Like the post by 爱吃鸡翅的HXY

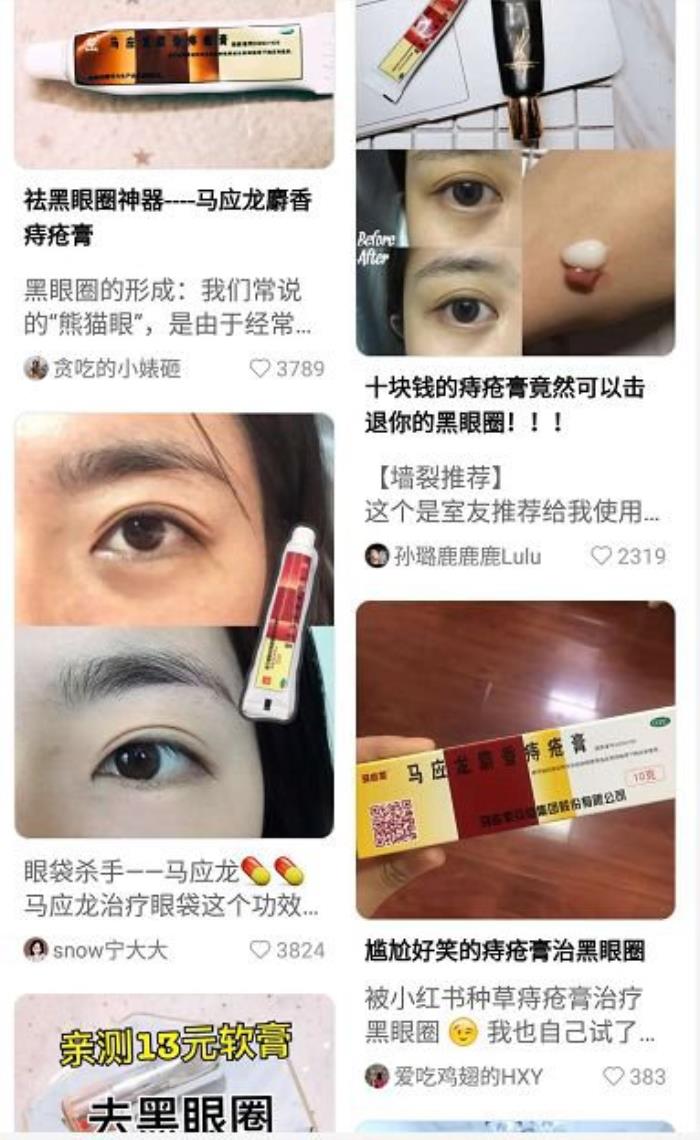tap(613, 1076)
